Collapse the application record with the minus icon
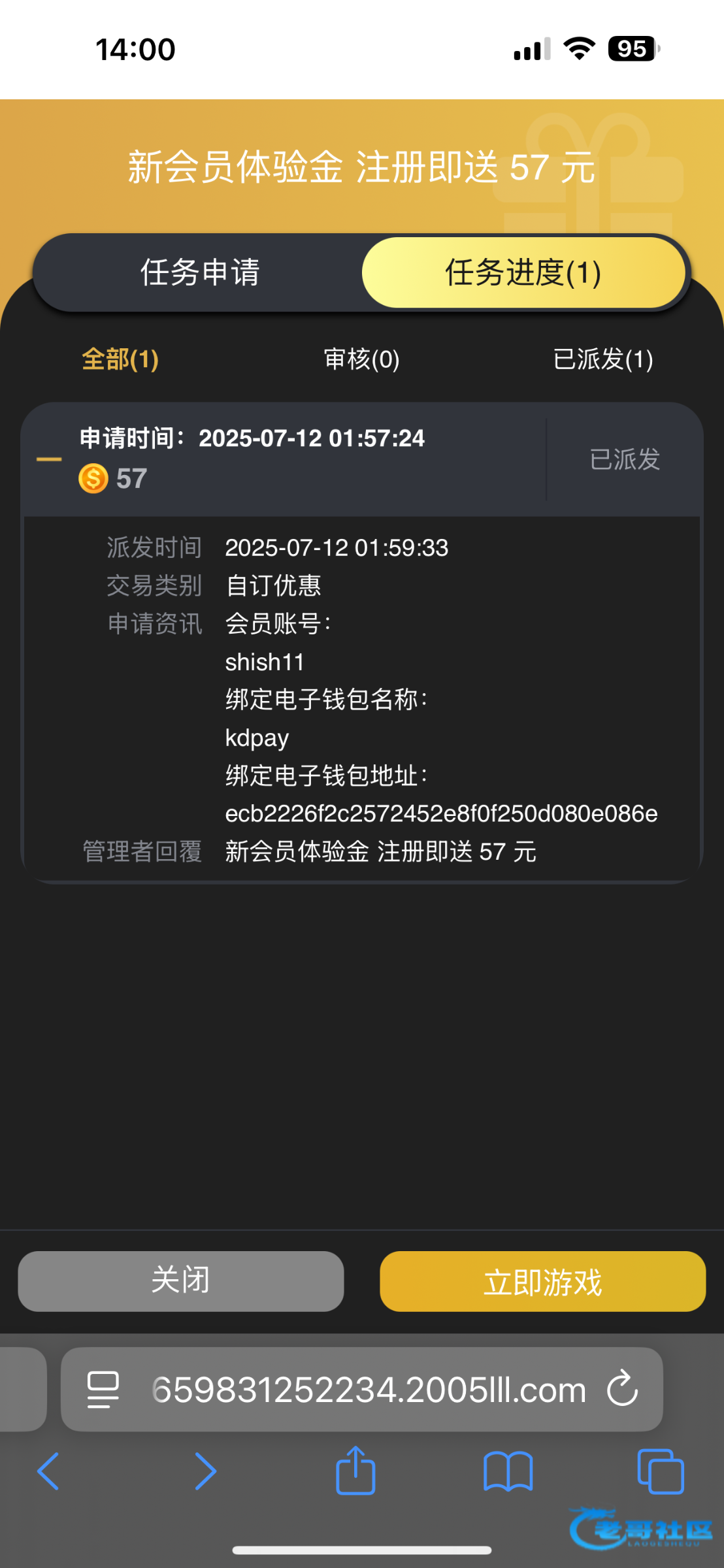 pyautogui.click(x=49, y=459)
